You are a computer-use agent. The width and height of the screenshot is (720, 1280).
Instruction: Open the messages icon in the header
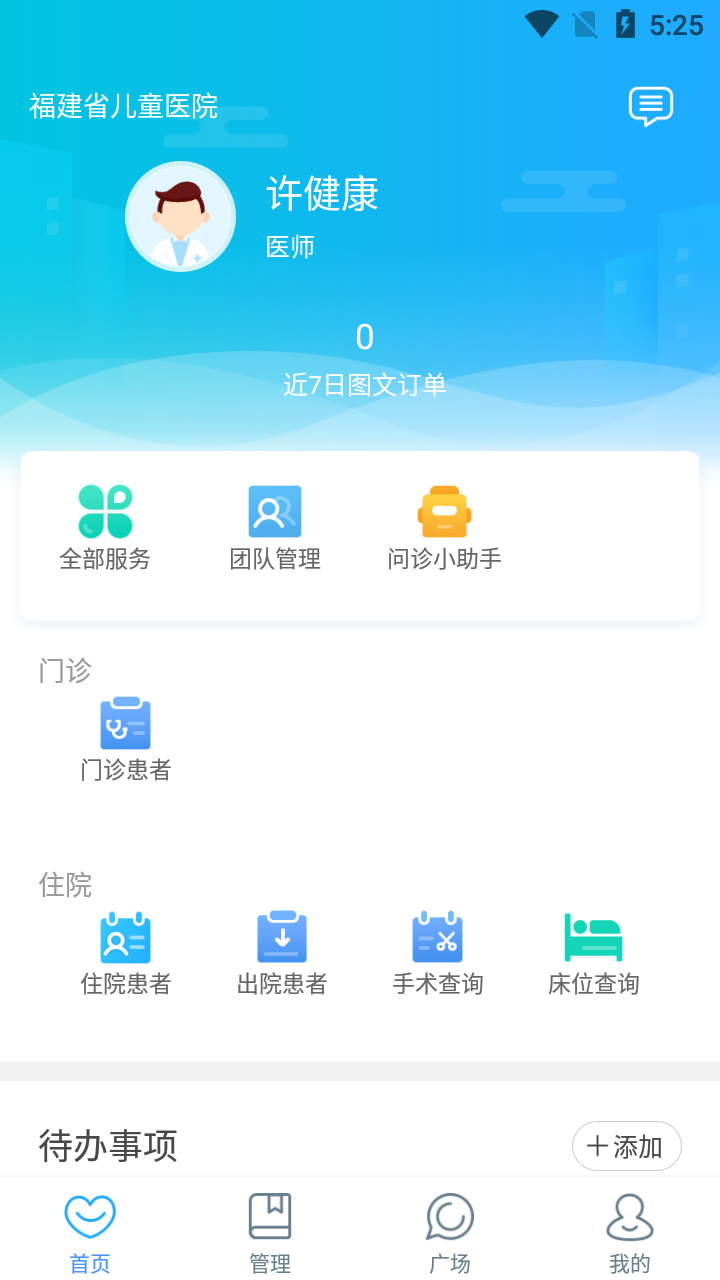[x=650, y=106]
